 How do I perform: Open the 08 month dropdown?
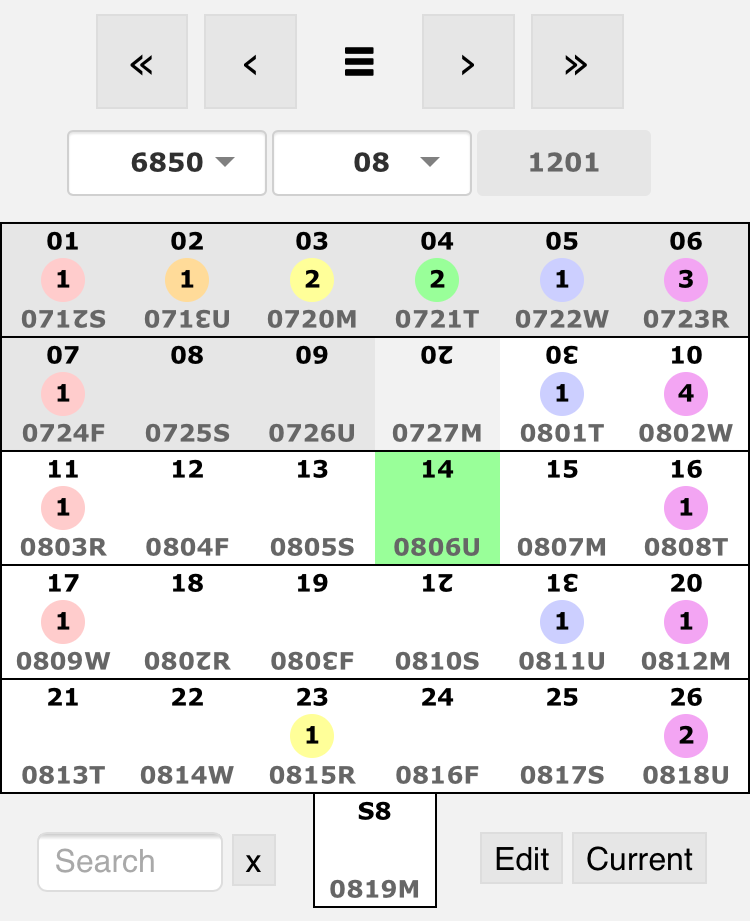[x=371, y=163]
